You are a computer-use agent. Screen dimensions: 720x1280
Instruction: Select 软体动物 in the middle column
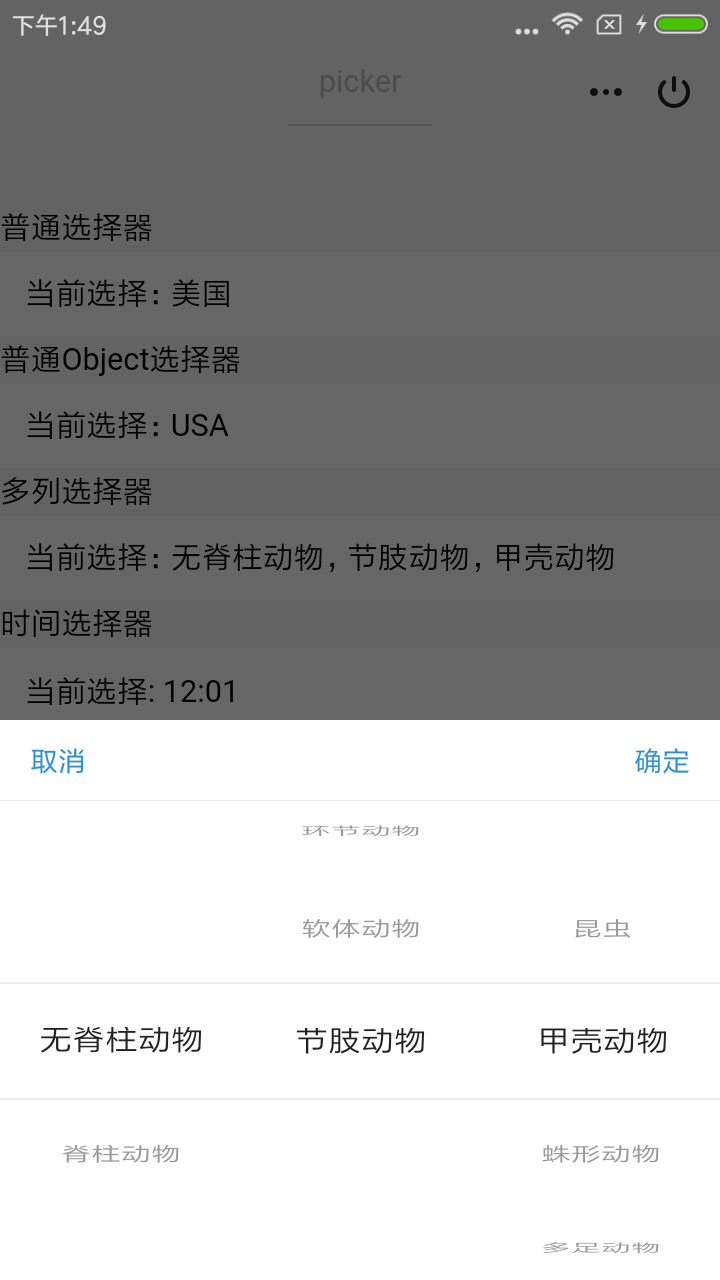pyautogui.click(x=360, y=928)
